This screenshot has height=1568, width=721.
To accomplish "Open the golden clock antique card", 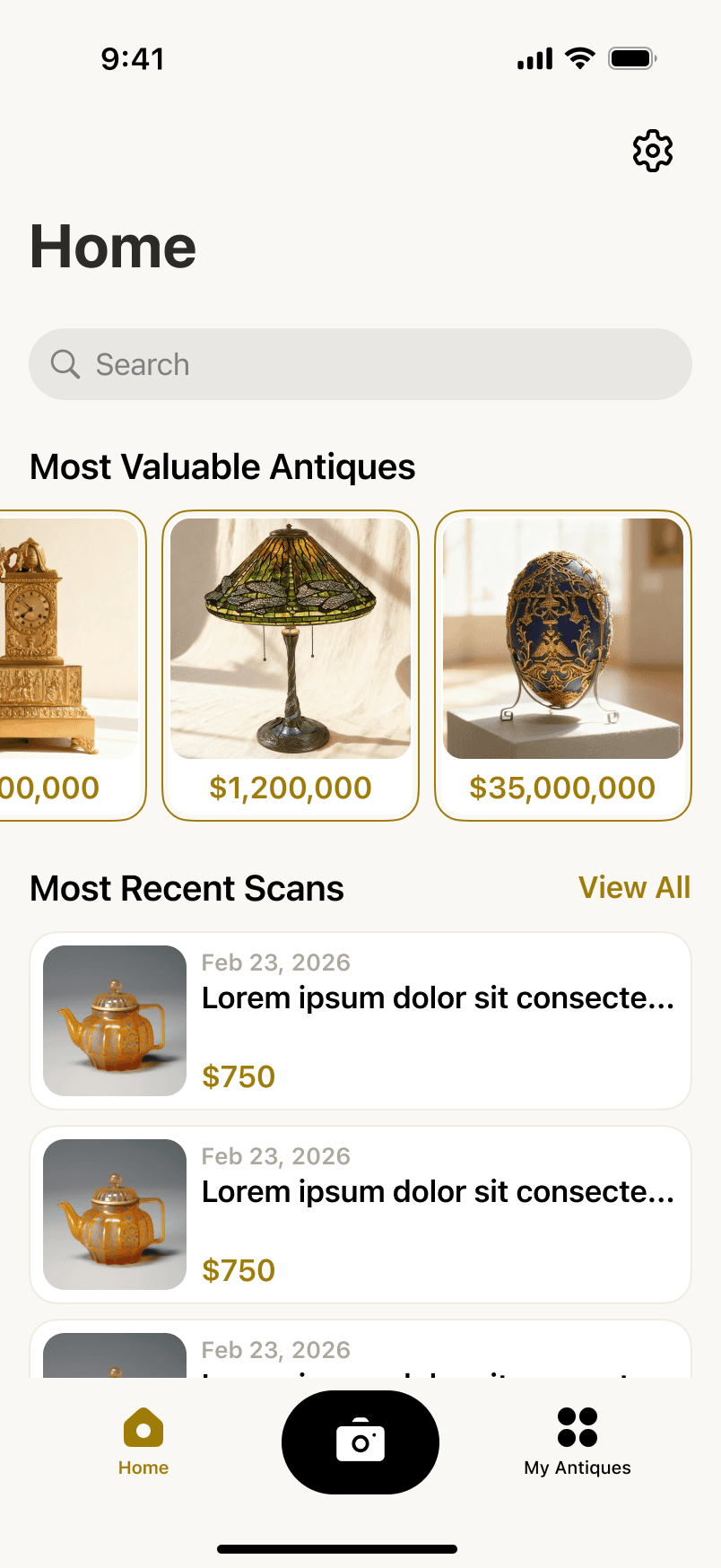I will (72, 666).
